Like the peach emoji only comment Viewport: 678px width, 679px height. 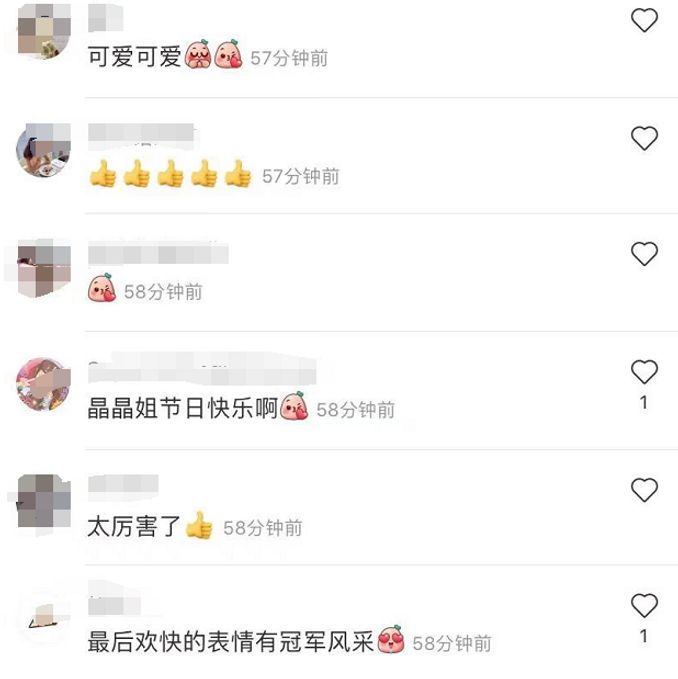coord(644,254)
